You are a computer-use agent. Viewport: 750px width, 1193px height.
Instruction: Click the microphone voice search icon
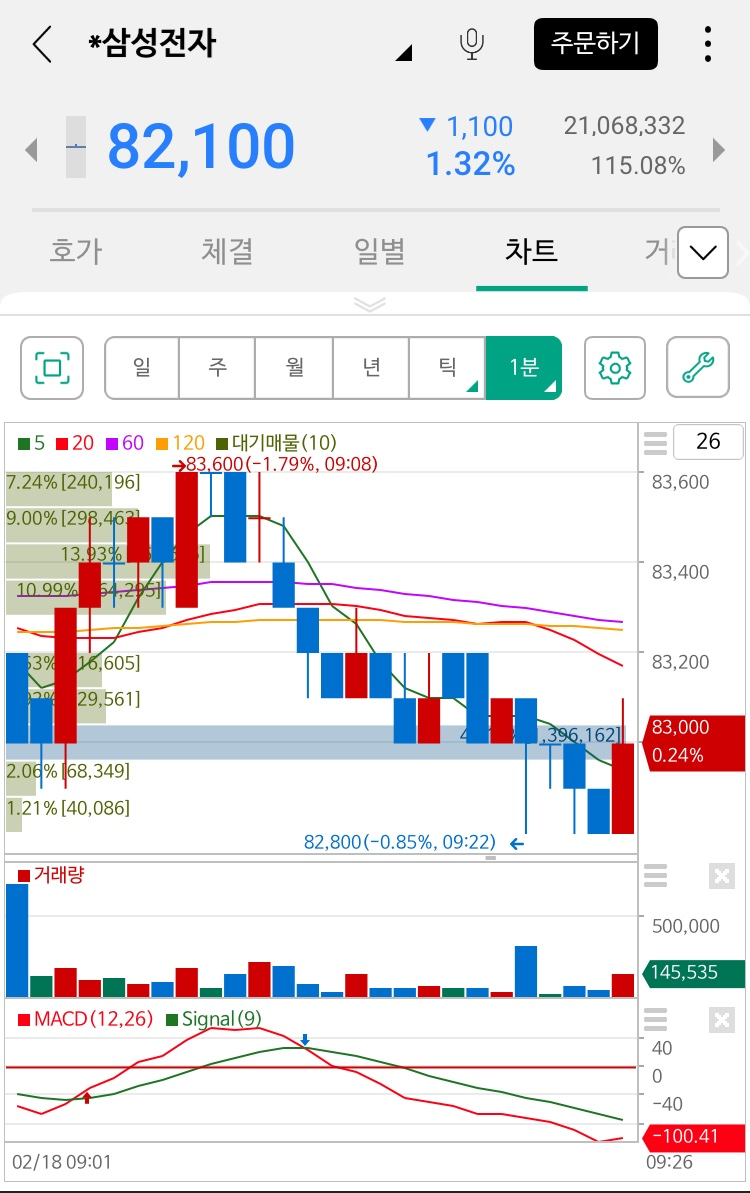[472, 44]
